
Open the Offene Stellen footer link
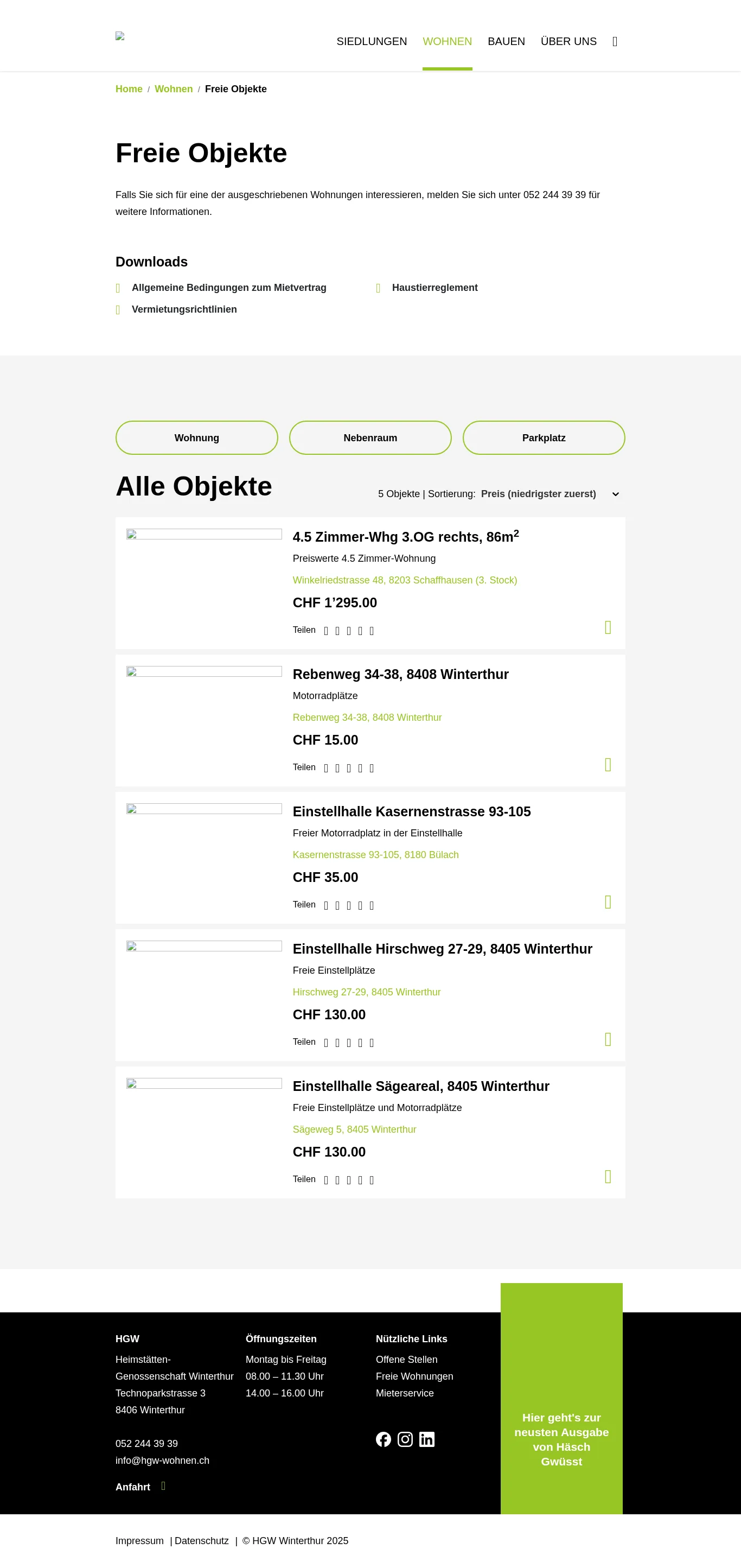406,1359
